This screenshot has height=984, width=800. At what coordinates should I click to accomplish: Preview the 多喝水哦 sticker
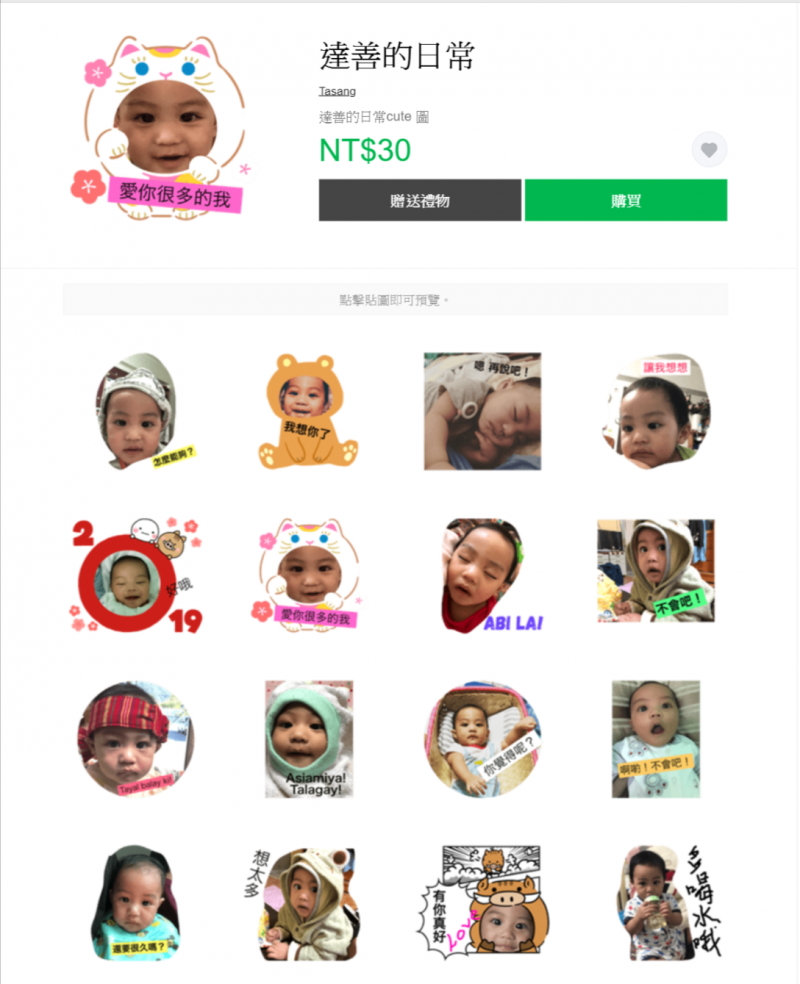(668, 903)
